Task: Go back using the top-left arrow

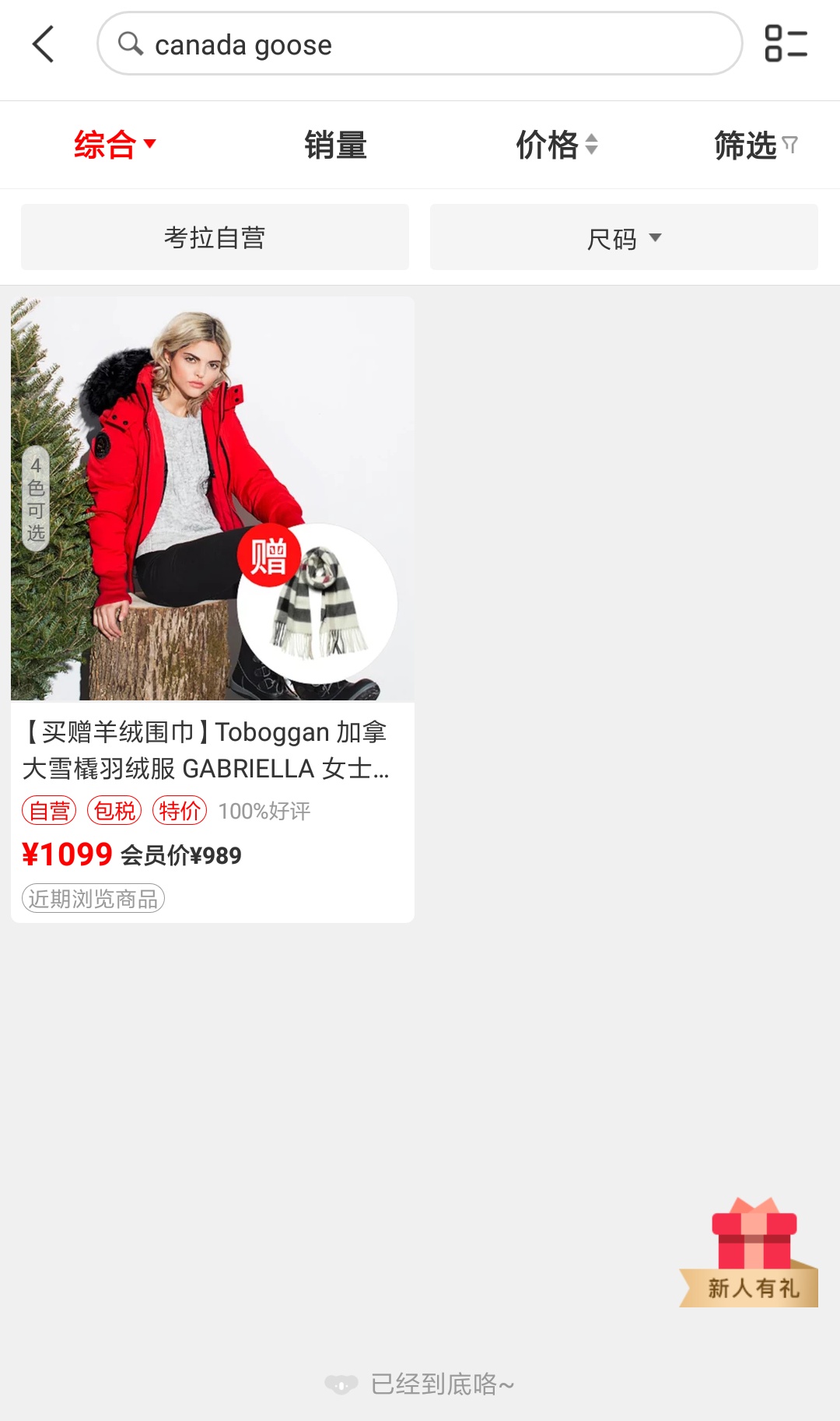Action: point(44,44)
